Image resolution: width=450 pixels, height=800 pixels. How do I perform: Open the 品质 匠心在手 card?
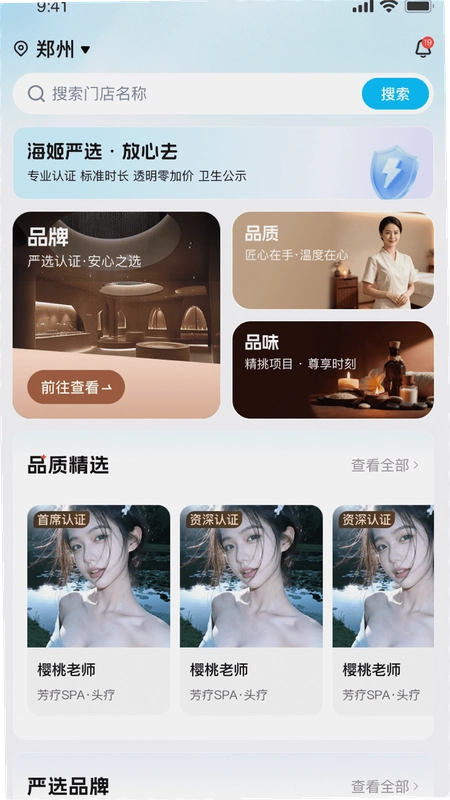click(333, 260)
